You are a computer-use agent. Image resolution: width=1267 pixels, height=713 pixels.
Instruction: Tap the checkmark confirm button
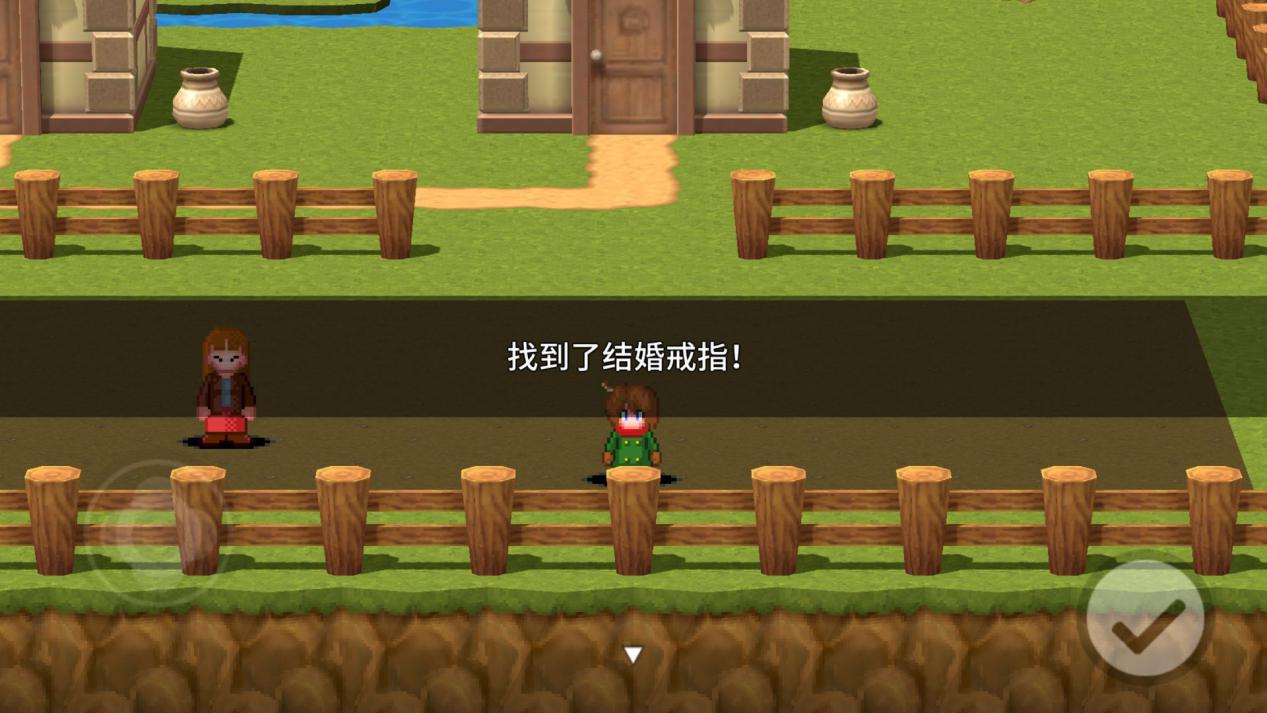coord(1146,621)
